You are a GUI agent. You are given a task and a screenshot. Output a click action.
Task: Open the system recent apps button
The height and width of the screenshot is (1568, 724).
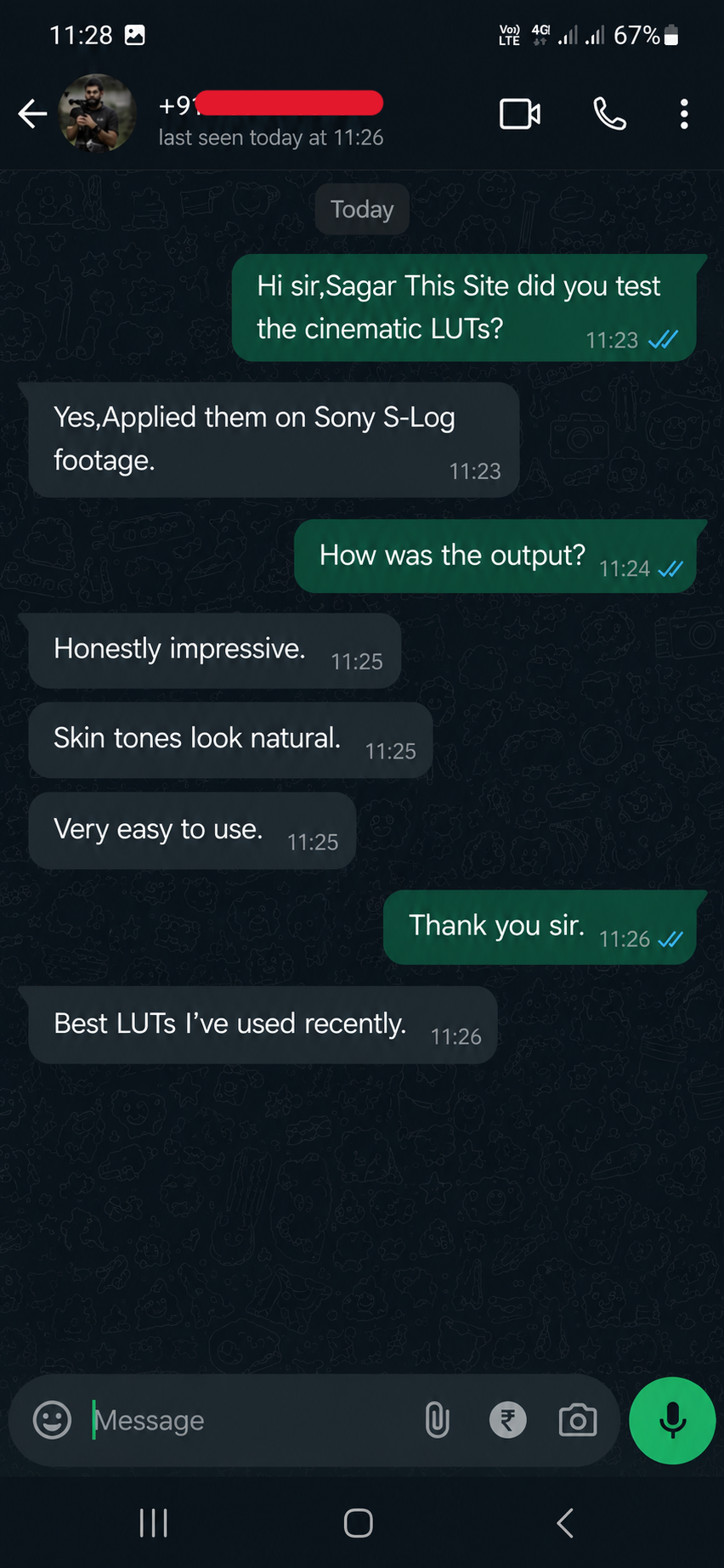[x=154, y=1523]
